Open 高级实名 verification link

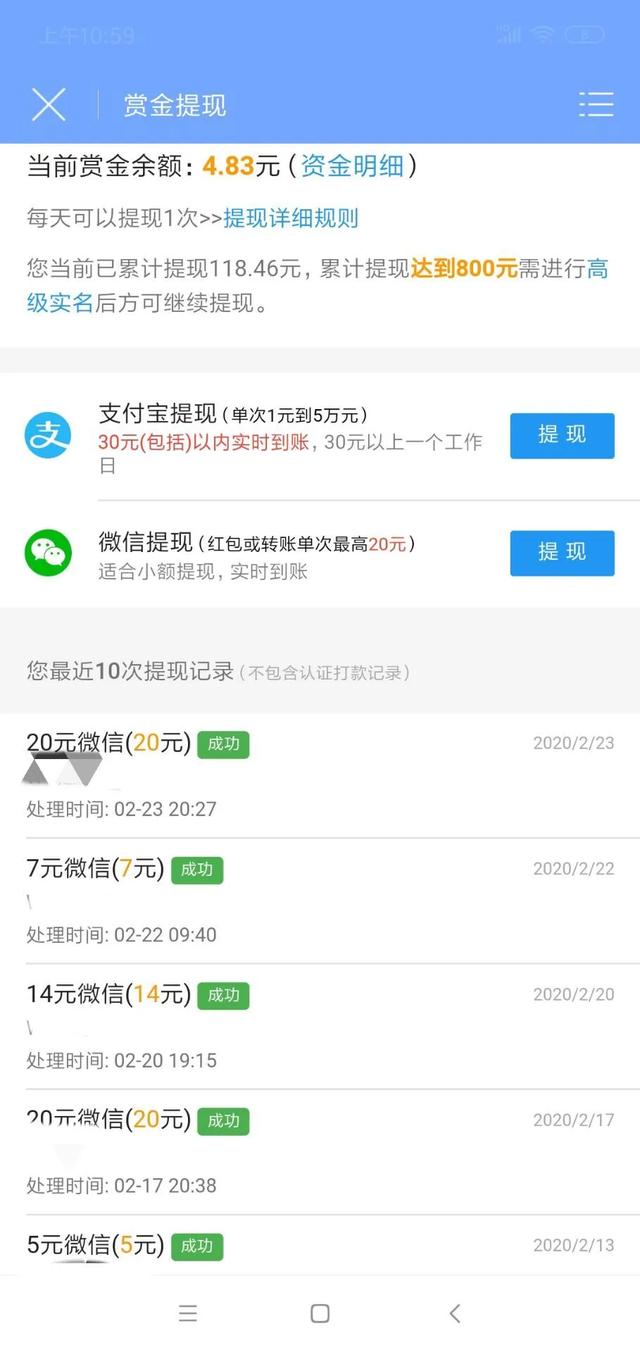click(x=60, y=302)
